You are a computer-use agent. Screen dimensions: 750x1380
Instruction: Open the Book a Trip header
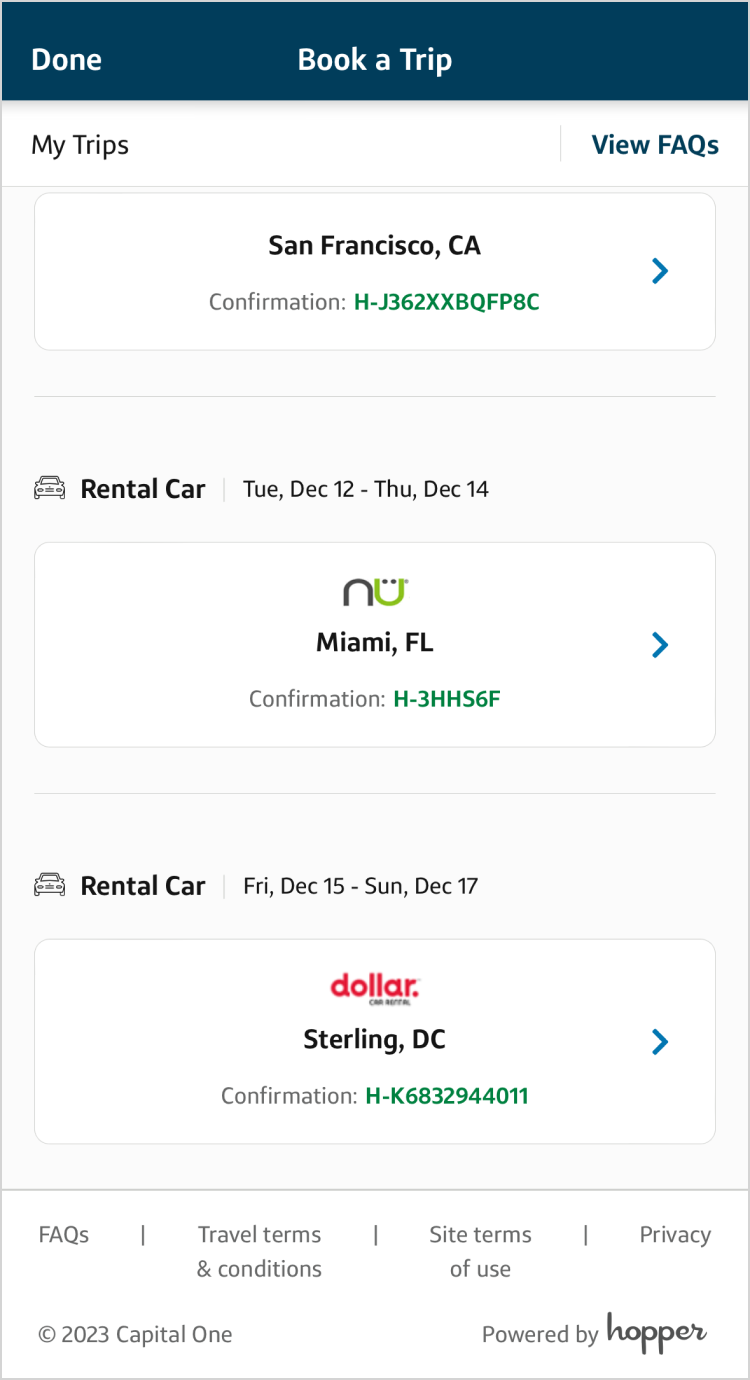374,59
